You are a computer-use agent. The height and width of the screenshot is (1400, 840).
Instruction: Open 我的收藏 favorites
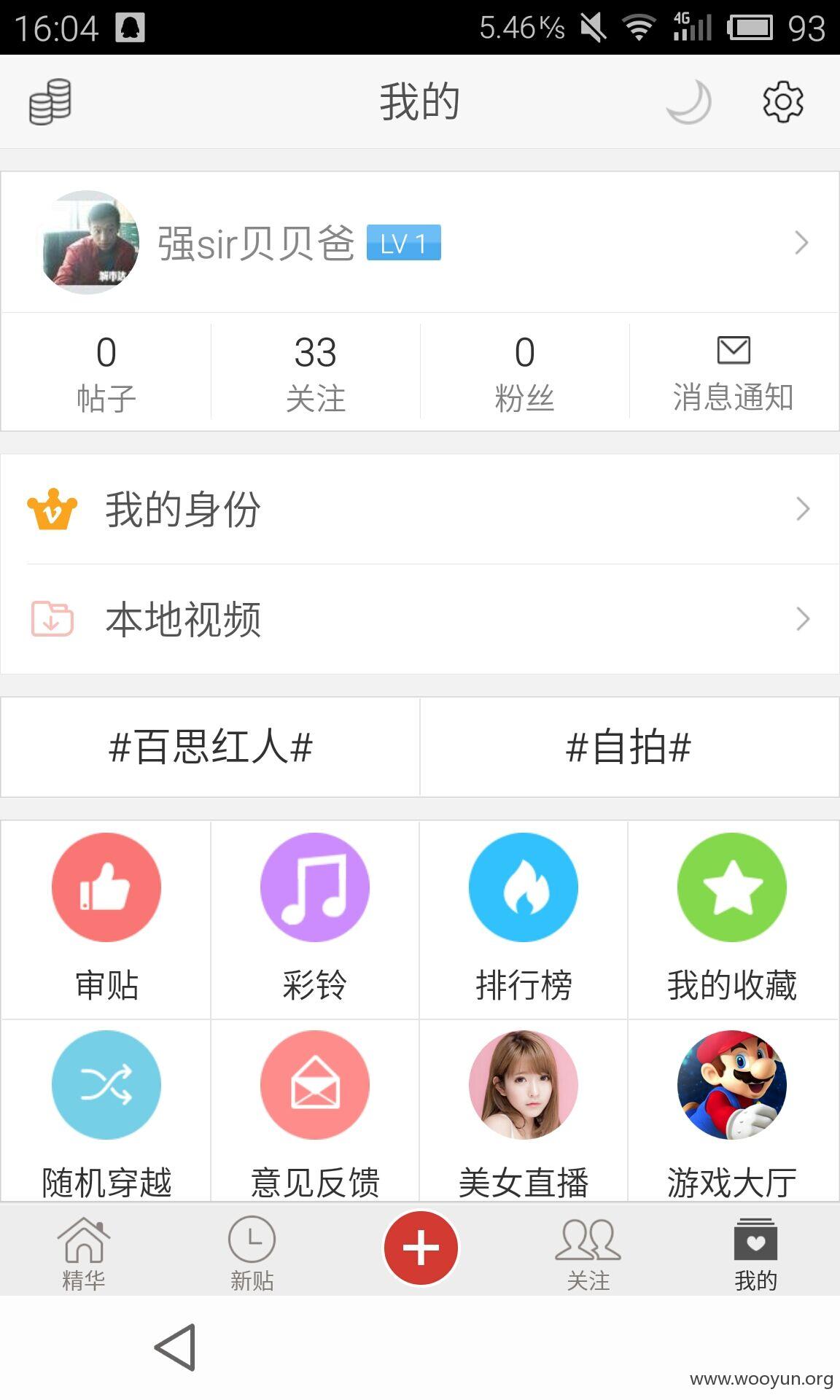click(733, 919)
